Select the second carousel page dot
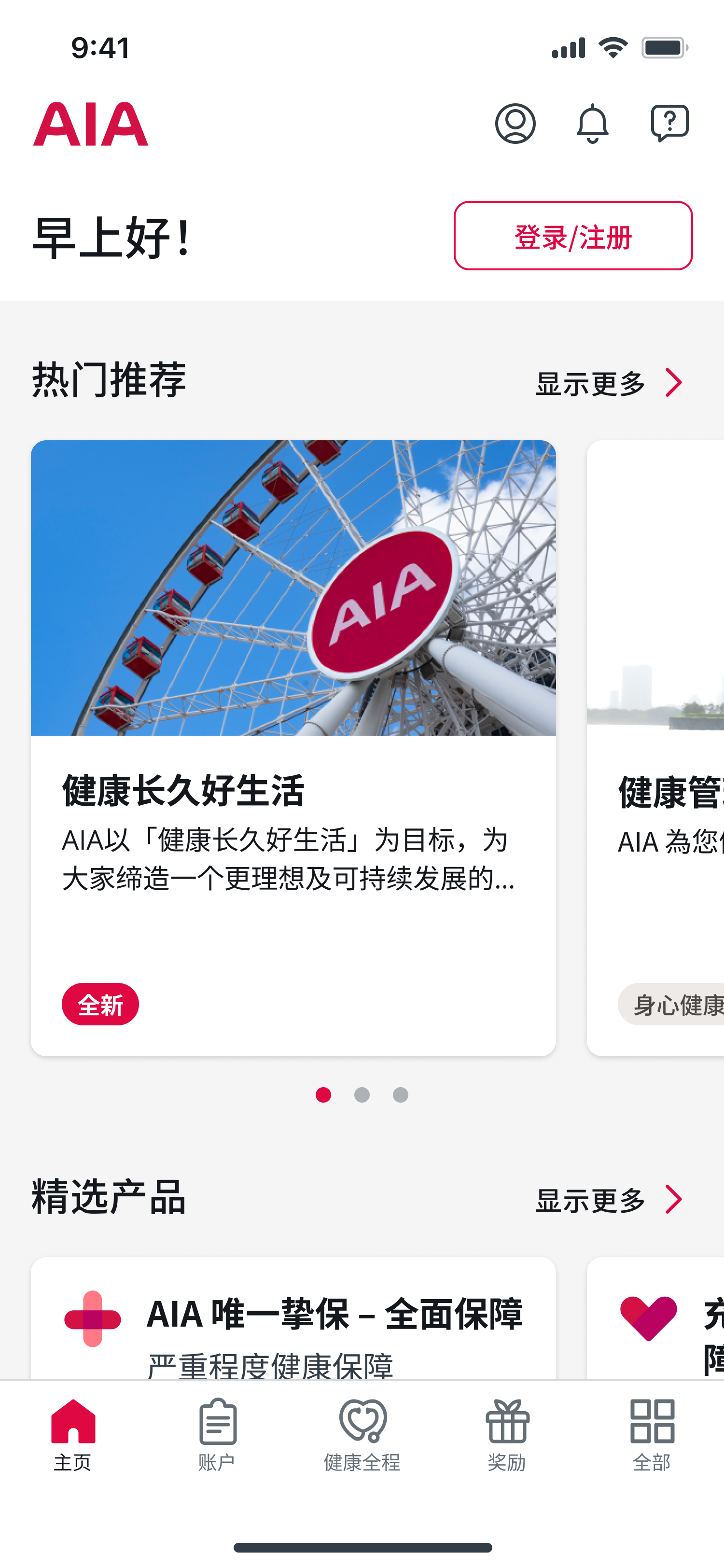Screen dimensions: 724x1568 point(362,1095)
